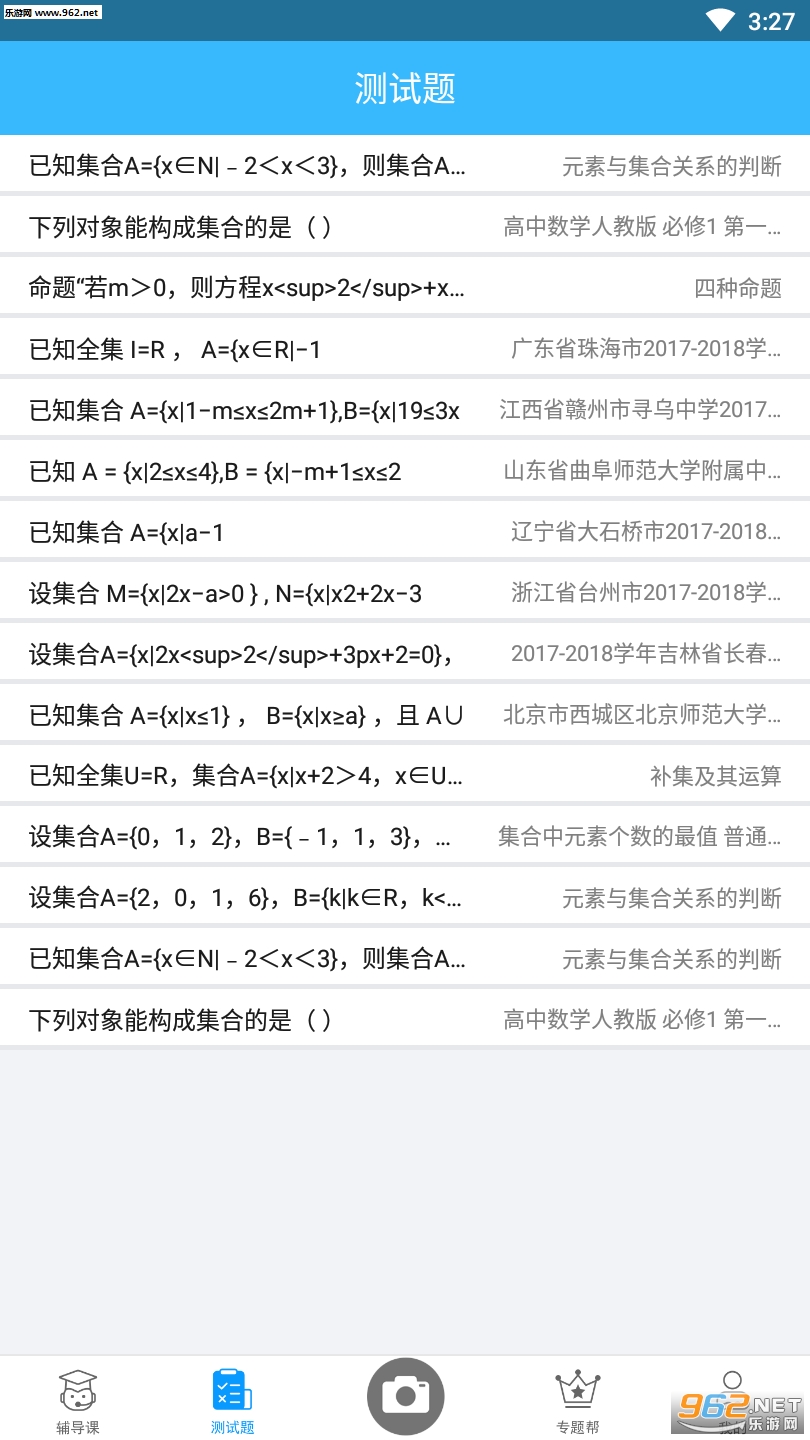Open the 北京市西城区北京师范大学 question
This screenshot has height=1440, width=810.
point(405,715)
